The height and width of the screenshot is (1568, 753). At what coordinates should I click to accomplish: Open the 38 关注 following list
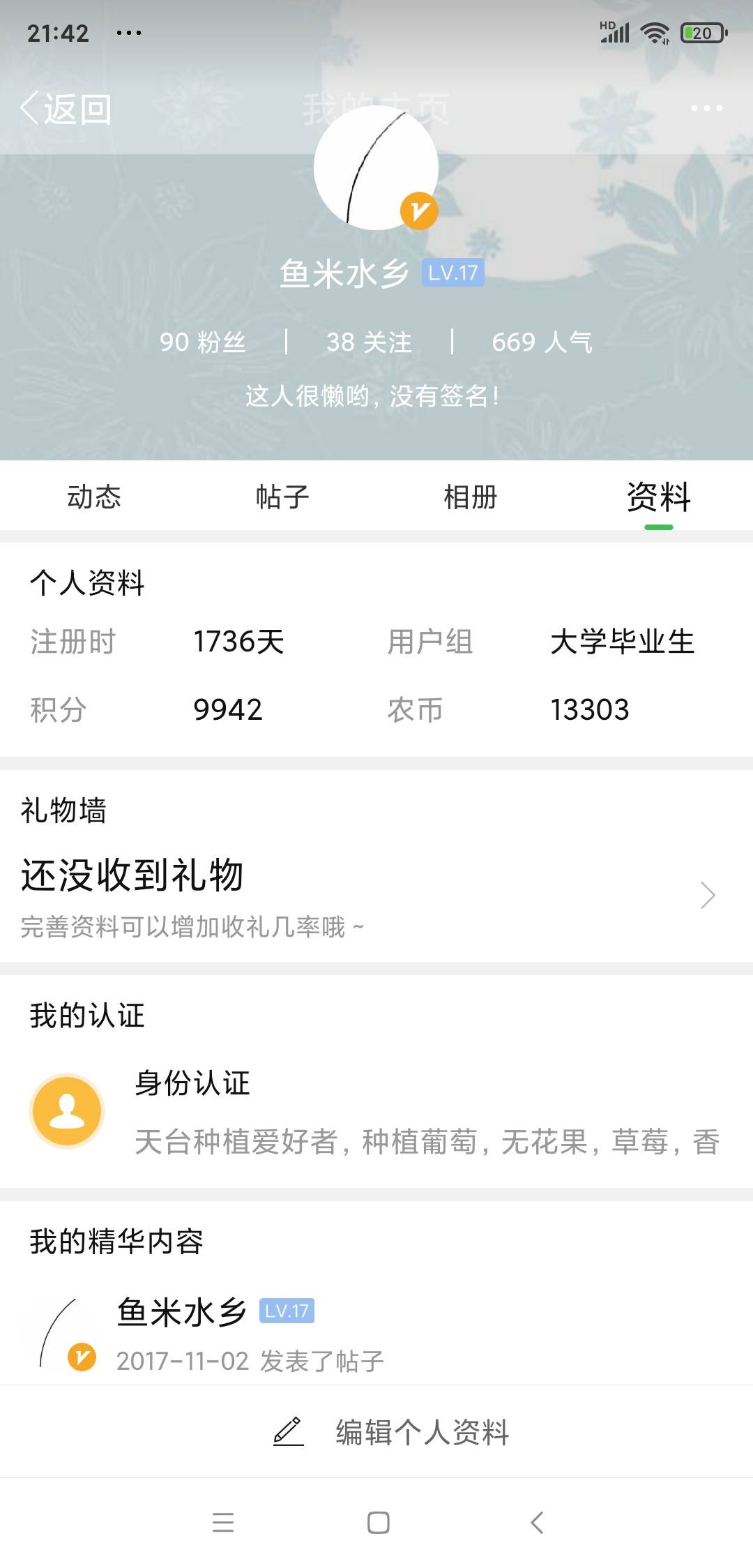369,342
